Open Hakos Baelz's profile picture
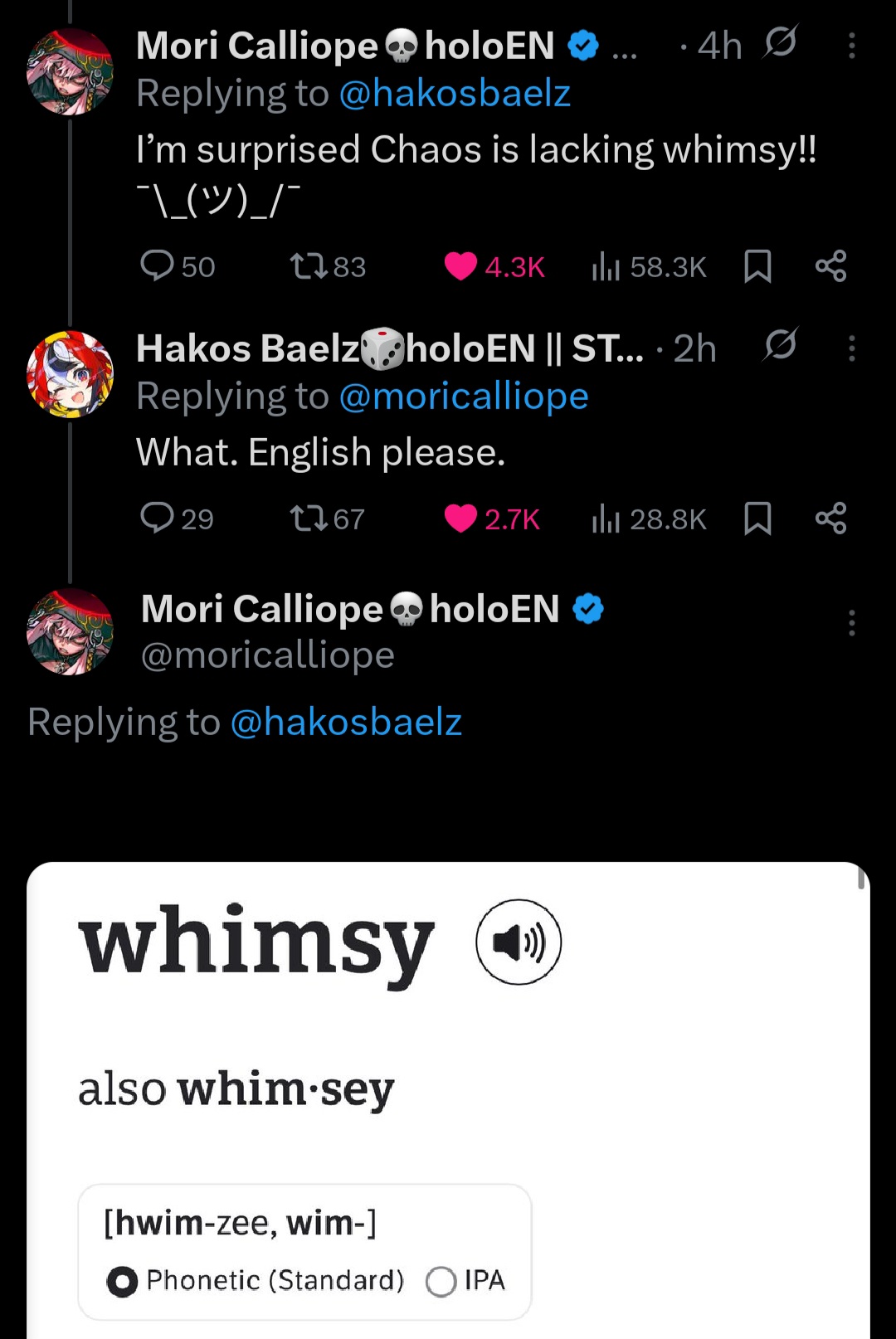Screen dimensions: 896x1339 click(x=70, y=373)
